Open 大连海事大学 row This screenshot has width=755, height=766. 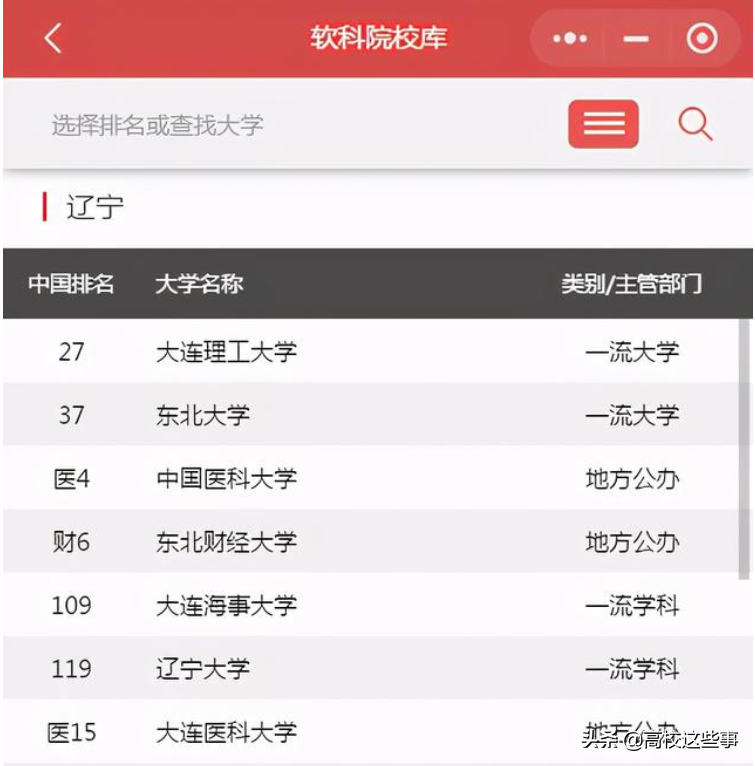226,606
